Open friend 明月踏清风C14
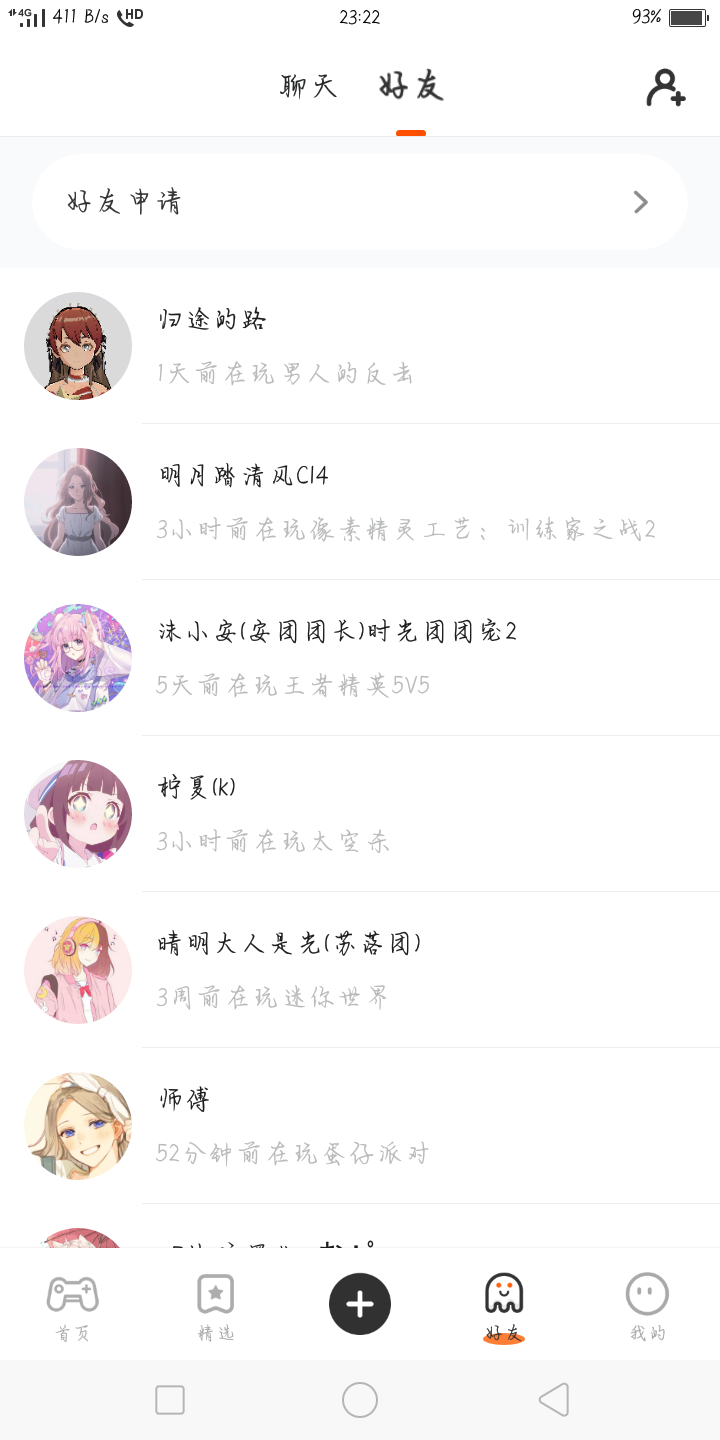This screenshot has width=720, height=1440. tap(360, 502)
